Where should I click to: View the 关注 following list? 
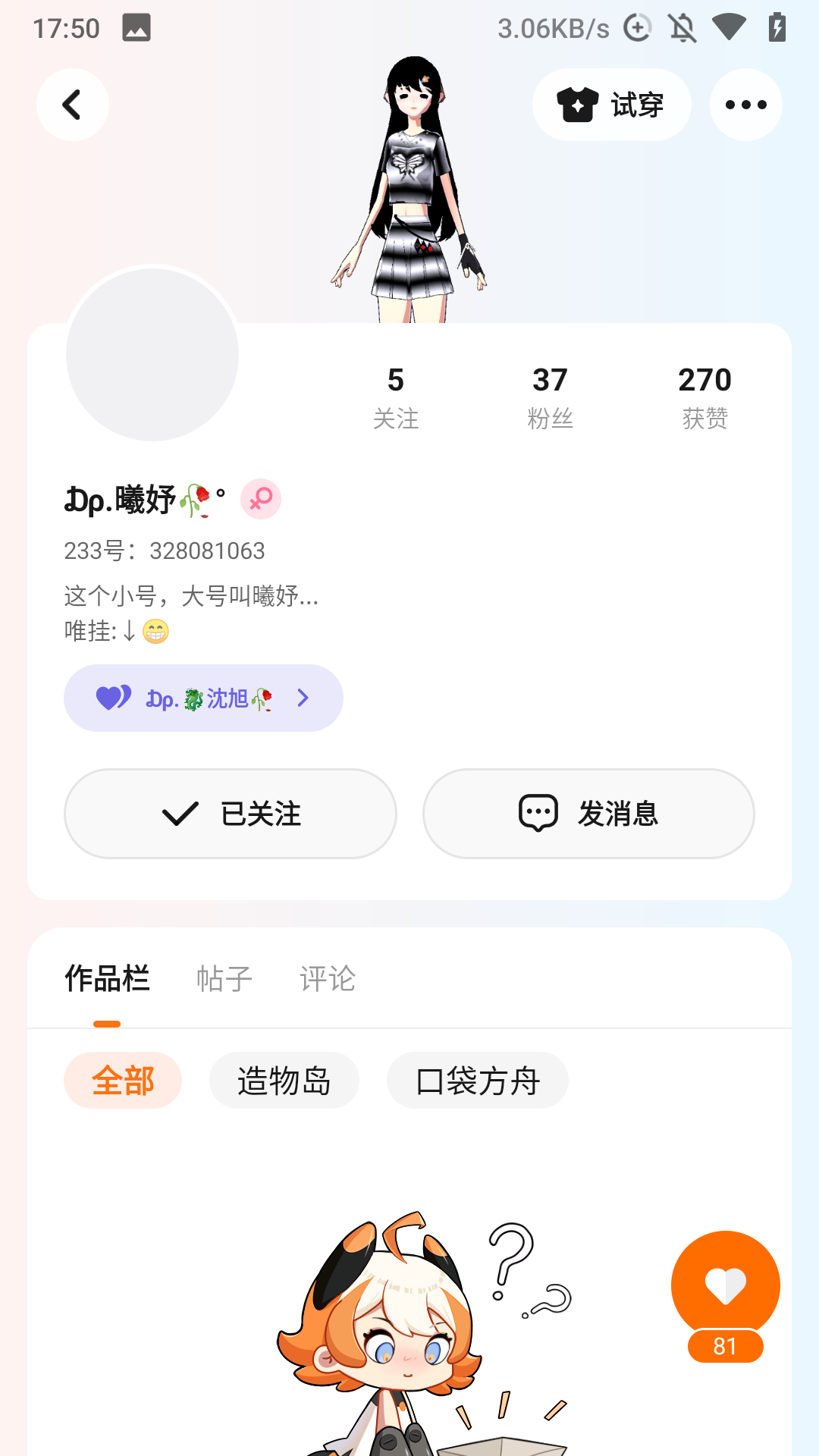(395, 397)
